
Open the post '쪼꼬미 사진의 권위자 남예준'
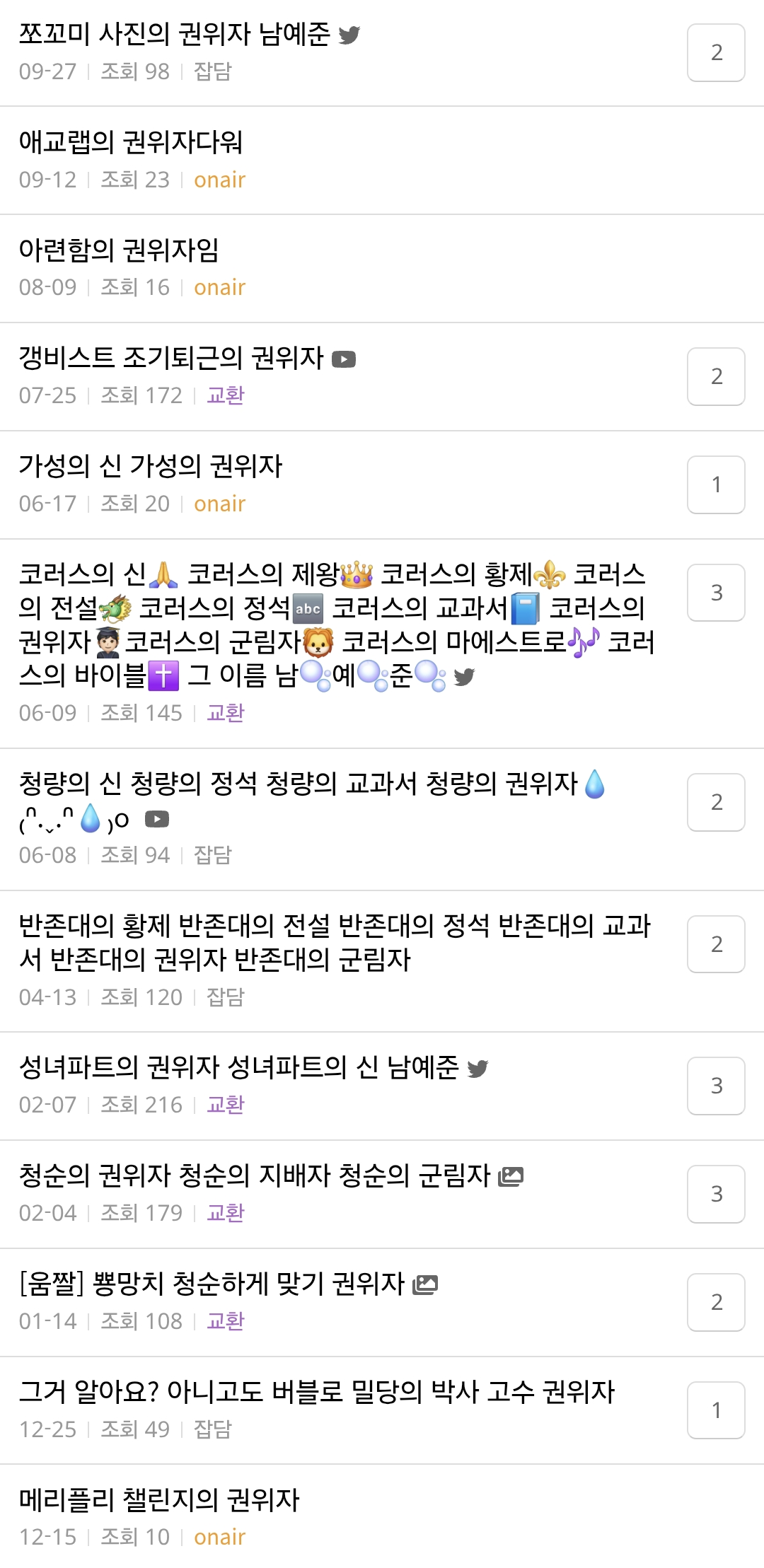tap(174, 34)
